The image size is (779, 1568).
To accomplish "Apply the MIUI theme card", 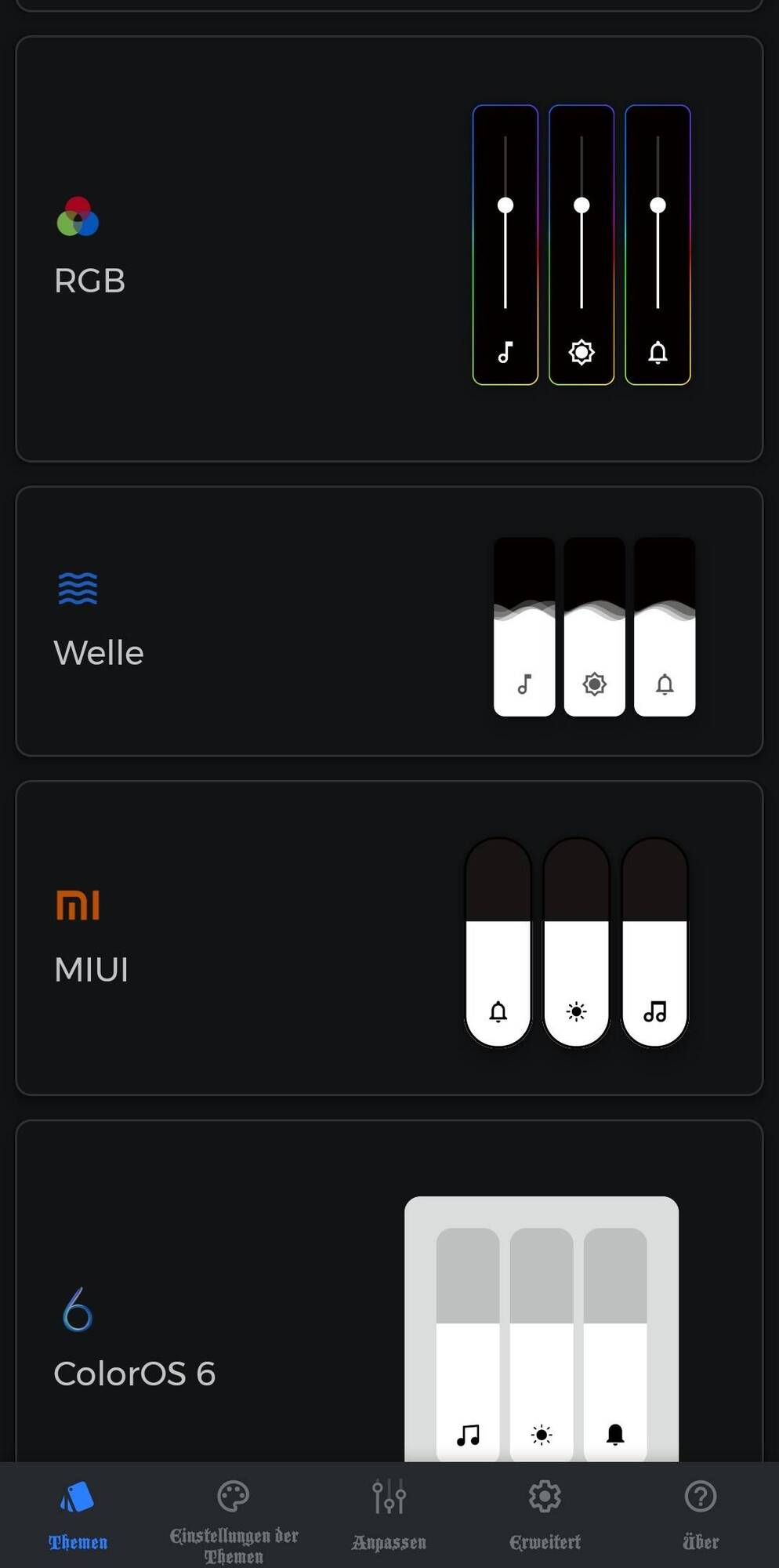I will pos(389,938).
